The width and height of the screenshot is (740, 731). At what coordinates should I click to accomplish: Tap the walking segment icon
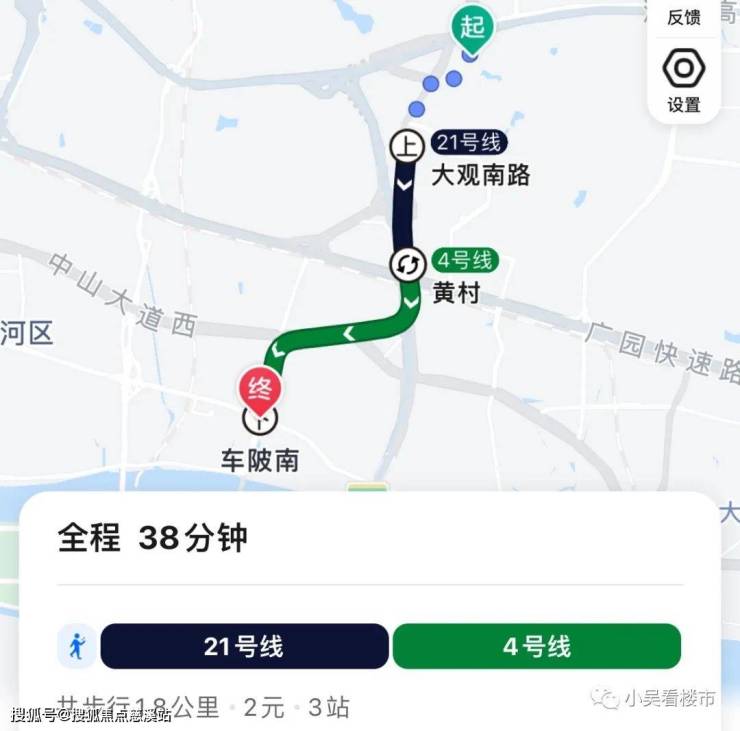point(76,647)
